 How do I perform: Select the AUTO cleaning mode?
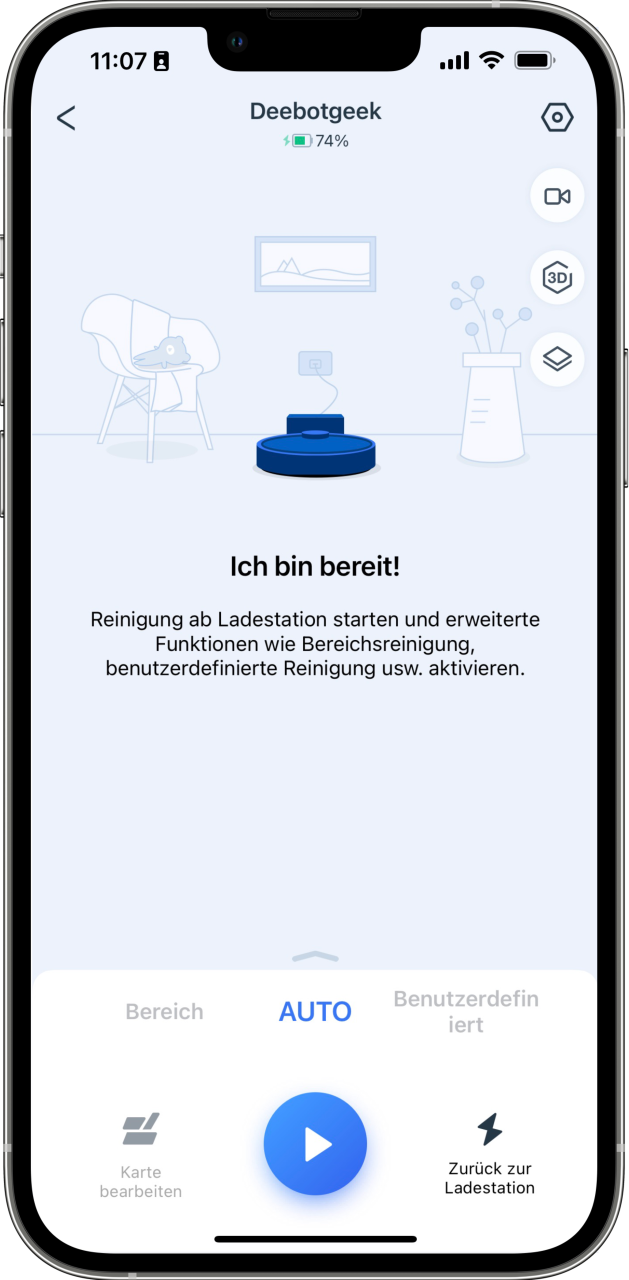click(x=315, y=1012)
